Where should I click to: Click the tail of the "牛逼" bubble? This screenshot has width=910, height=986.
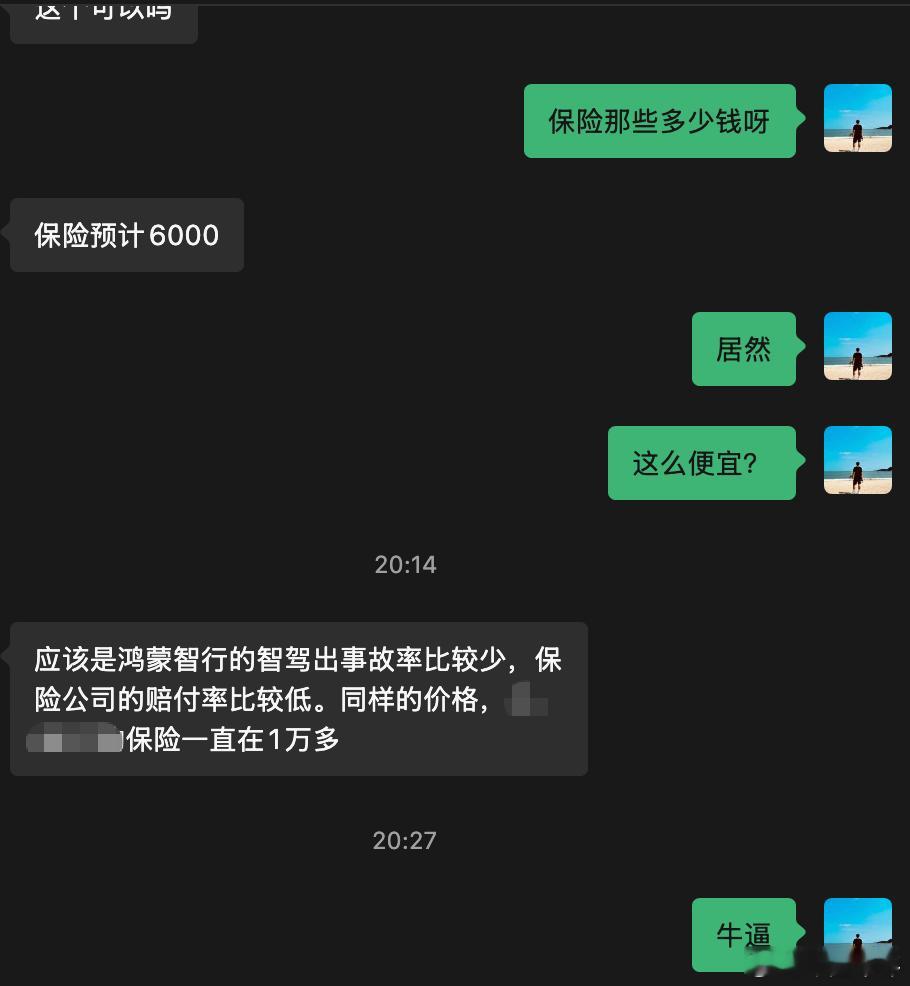[x=798, y=933]
